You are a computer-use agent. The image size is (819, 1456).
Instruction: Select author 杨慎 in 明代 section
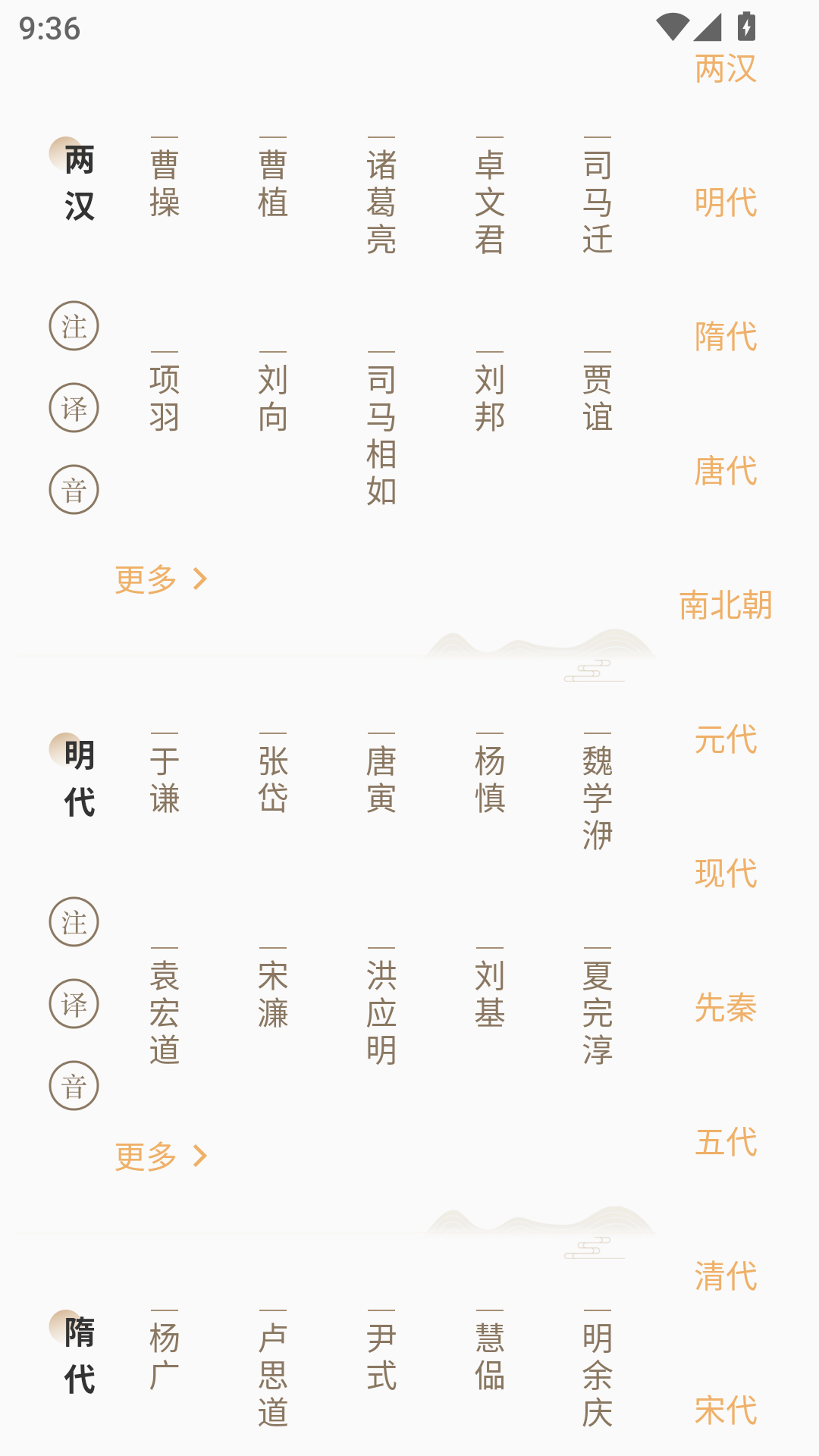(x=488, y=781)
